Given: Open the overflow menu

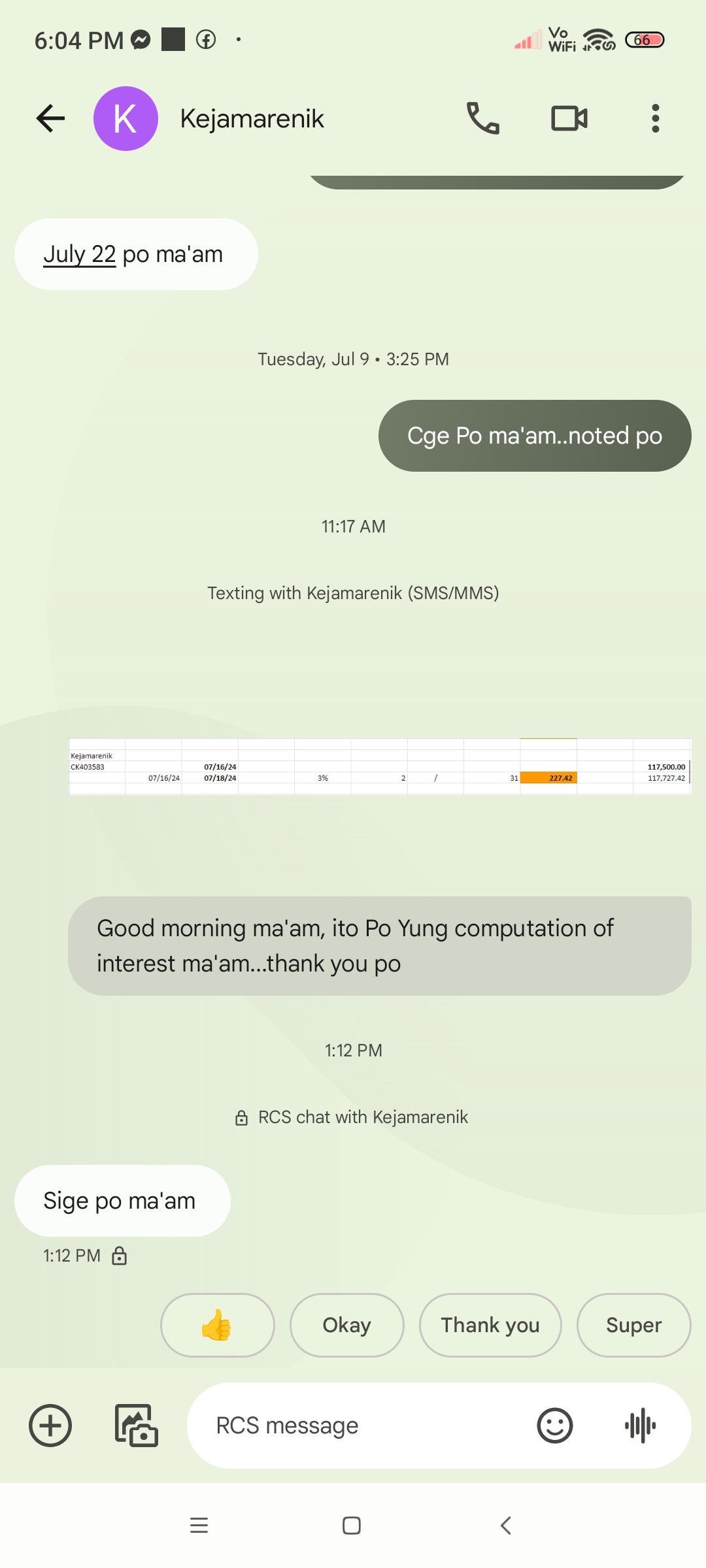Looking at the screenshot, I should click(655, 118).
